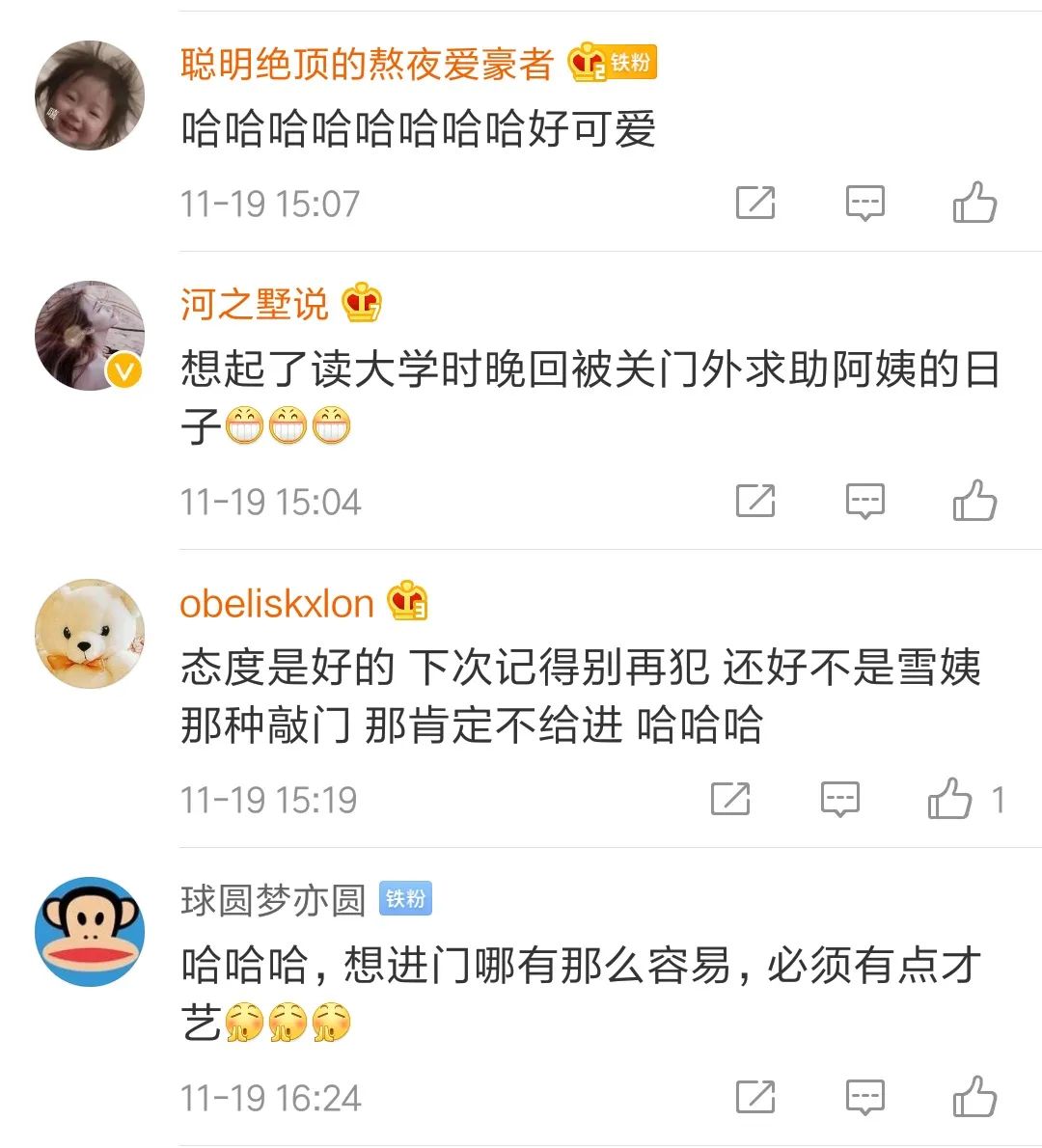Repost the comment by 河之墅说

point(755,501)
